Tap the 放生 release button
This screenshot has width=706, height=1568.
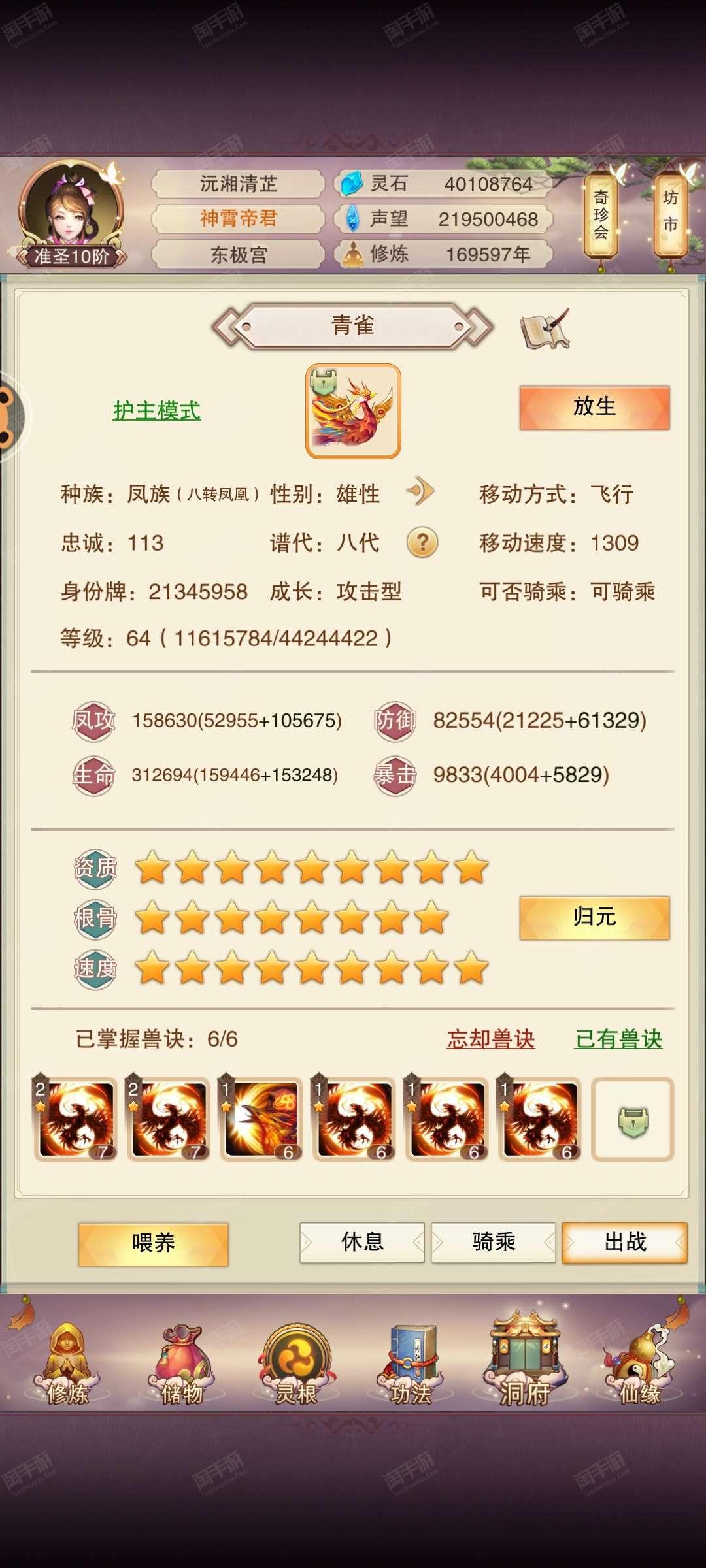point(594,407)
